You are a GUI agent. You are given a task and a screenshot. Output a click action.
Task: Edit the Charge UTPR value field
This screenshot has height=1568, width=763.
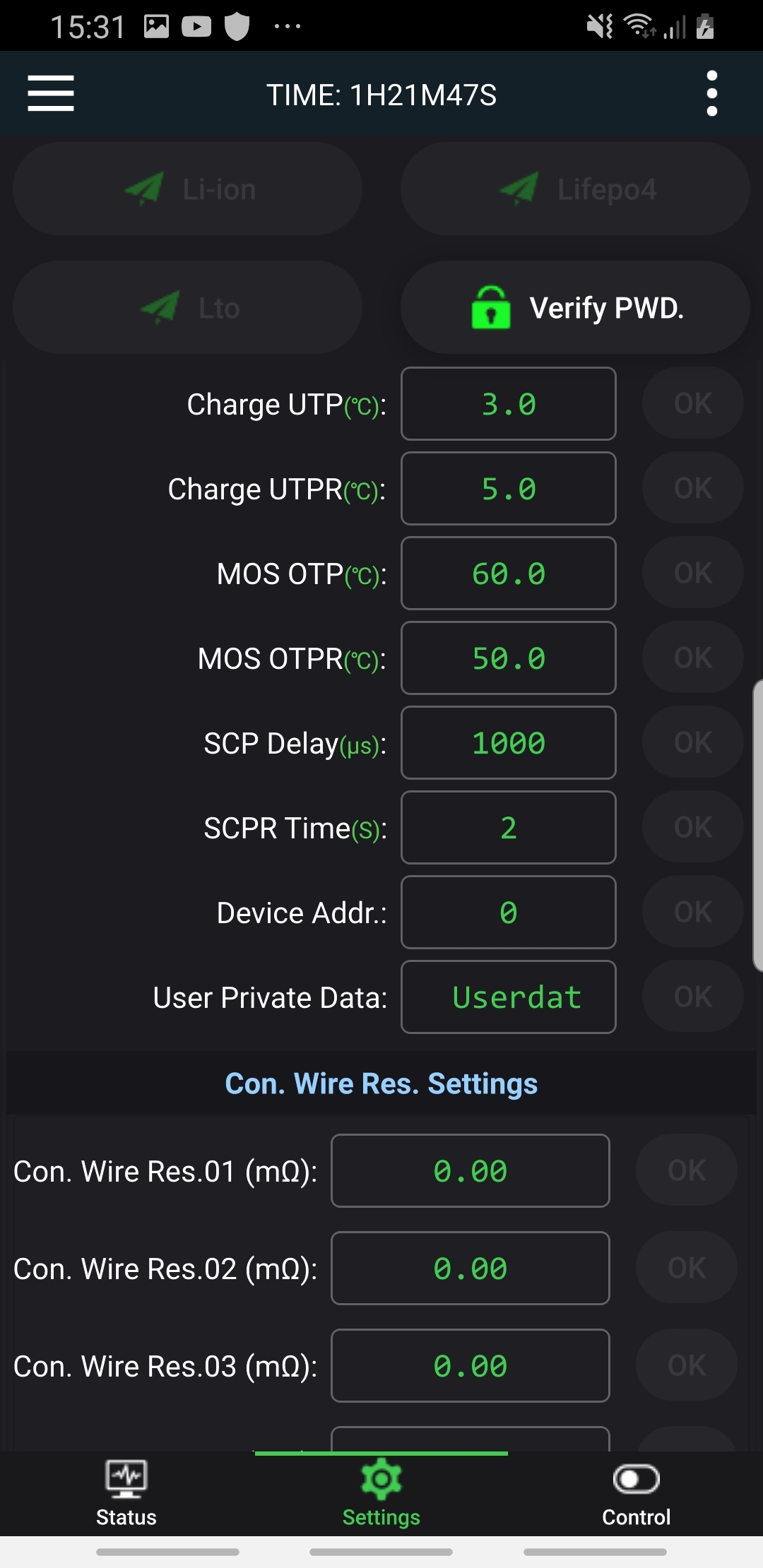tap(508, 489)
